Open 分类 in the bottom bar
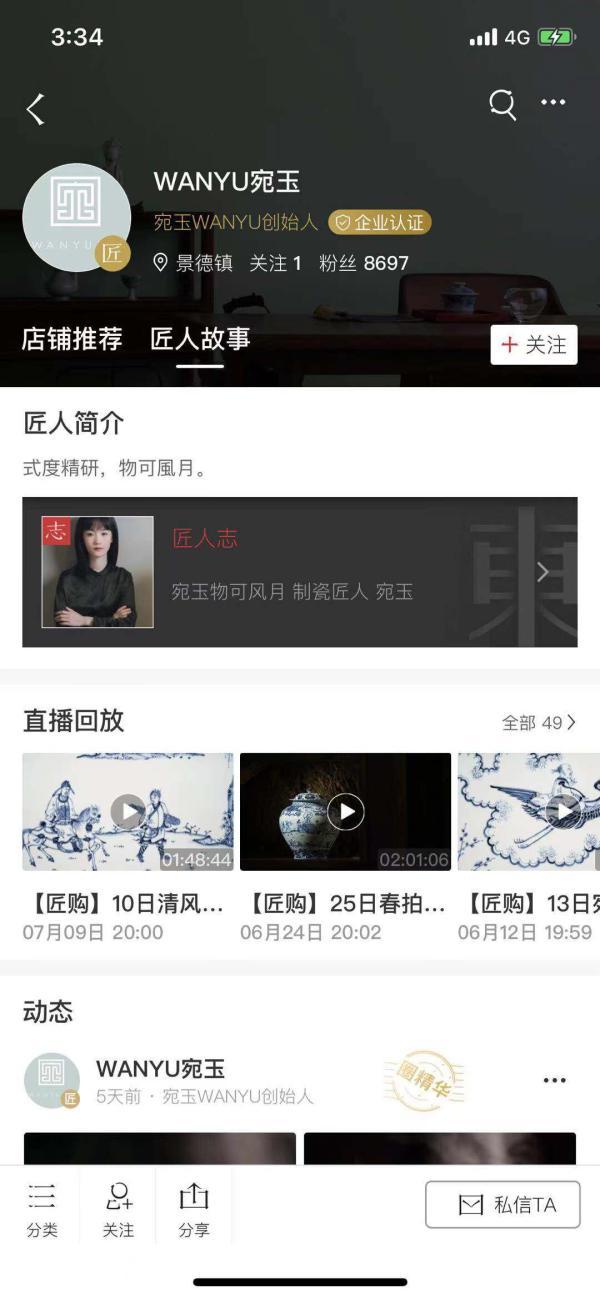Image resolution: width=600 pixels, height=1299 pixels. click(42, 1210)
